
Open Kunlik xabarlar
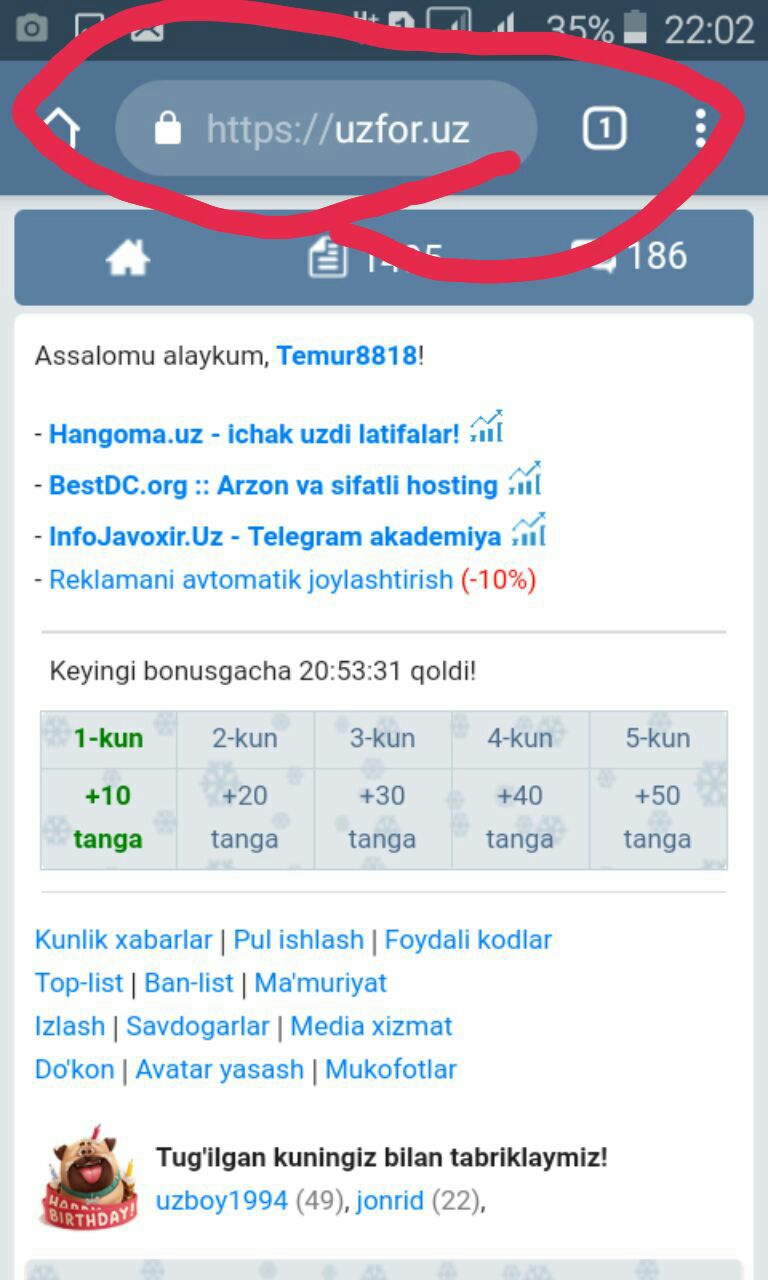[x=123, y=940]
